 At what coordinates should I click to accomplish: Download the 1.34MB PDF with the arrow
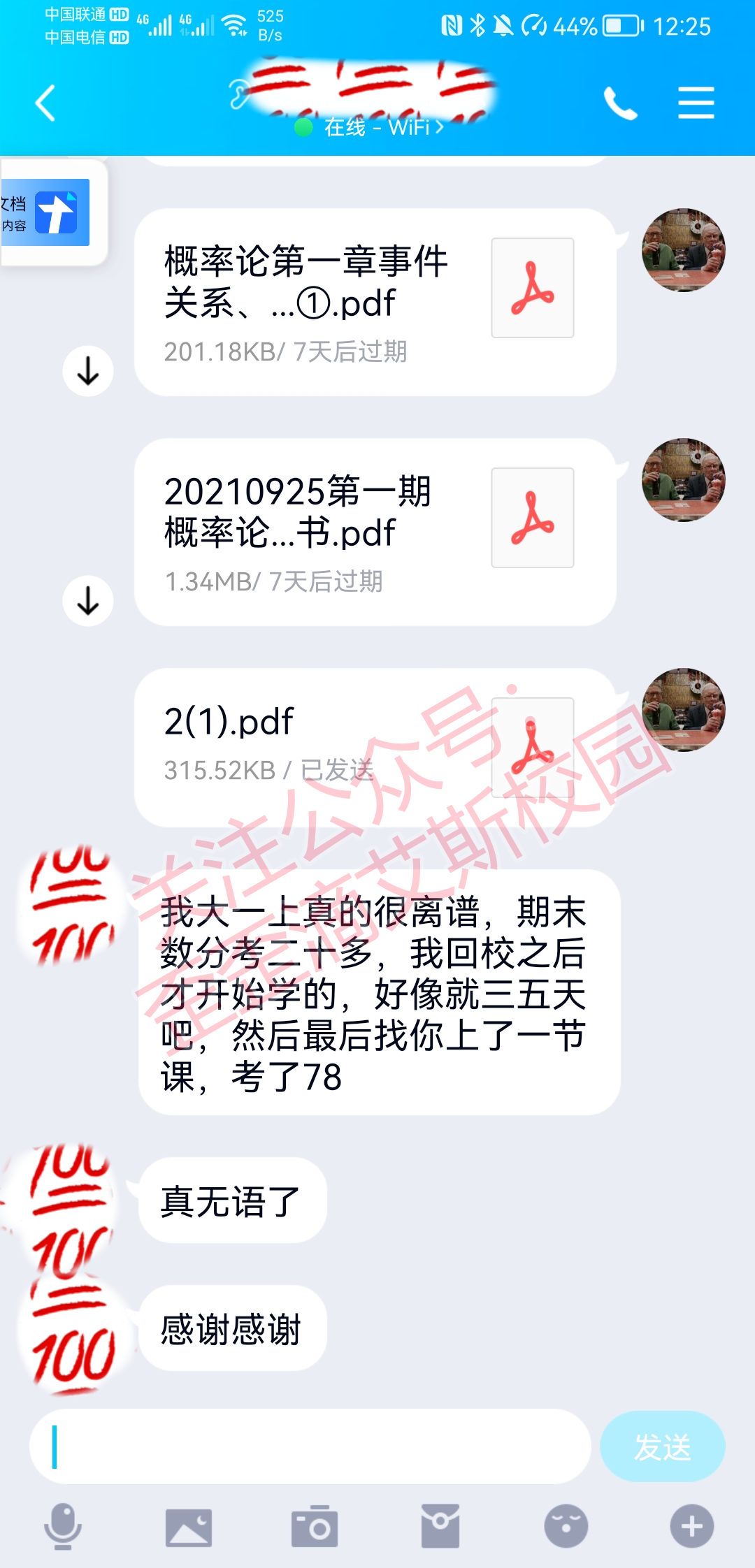88,600
